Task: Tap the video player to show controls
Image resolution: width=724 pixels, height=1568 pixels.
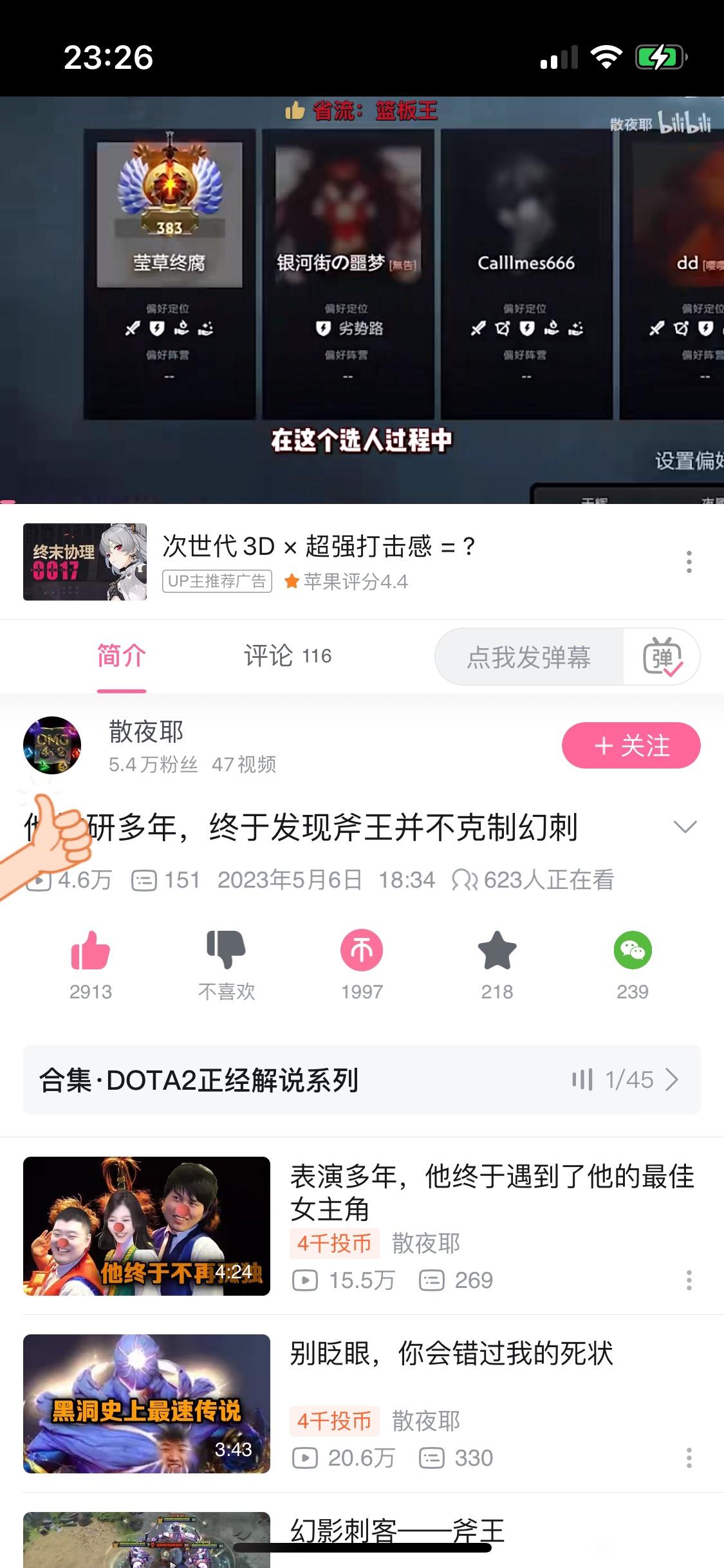Action: click(362, 300)
